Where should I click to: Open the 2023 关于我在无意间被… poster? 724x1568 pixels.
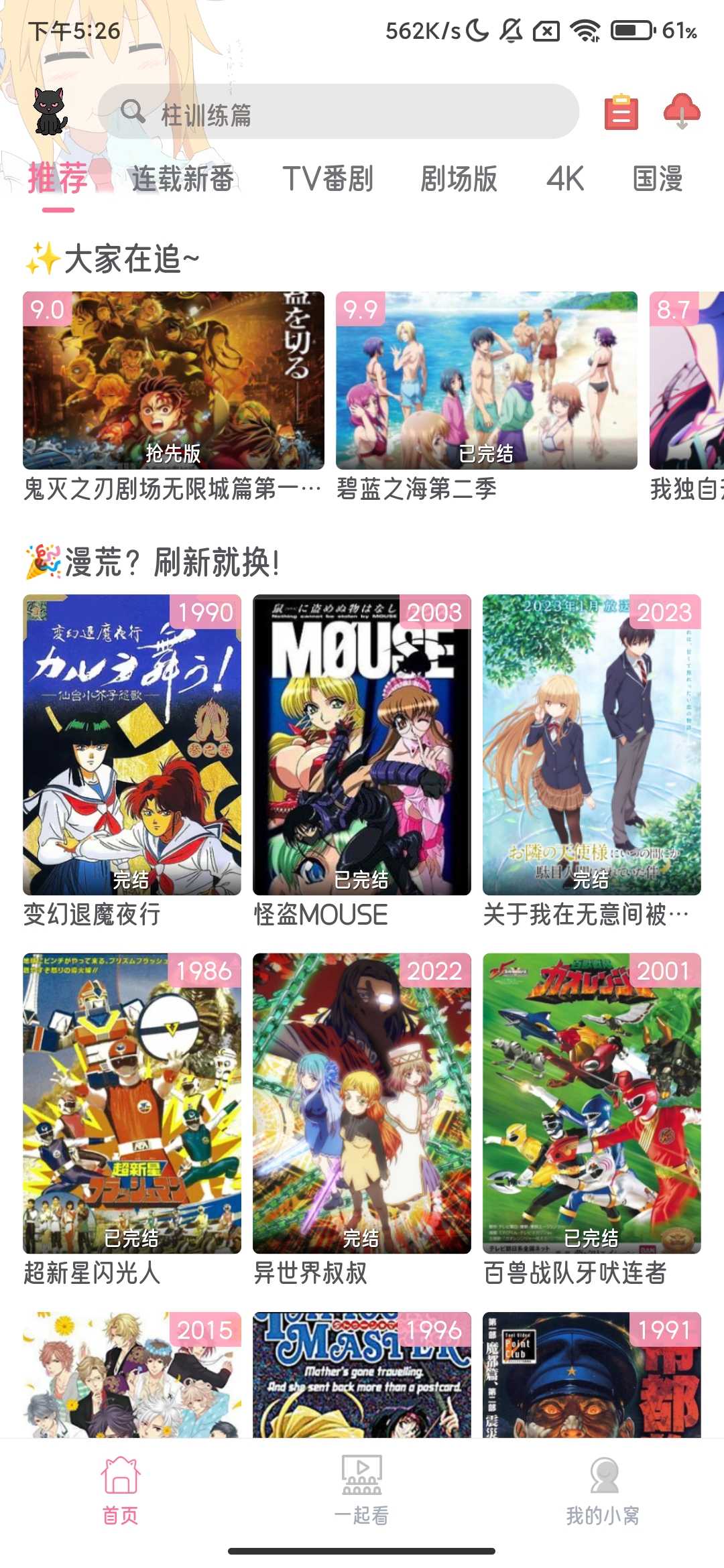591,744
